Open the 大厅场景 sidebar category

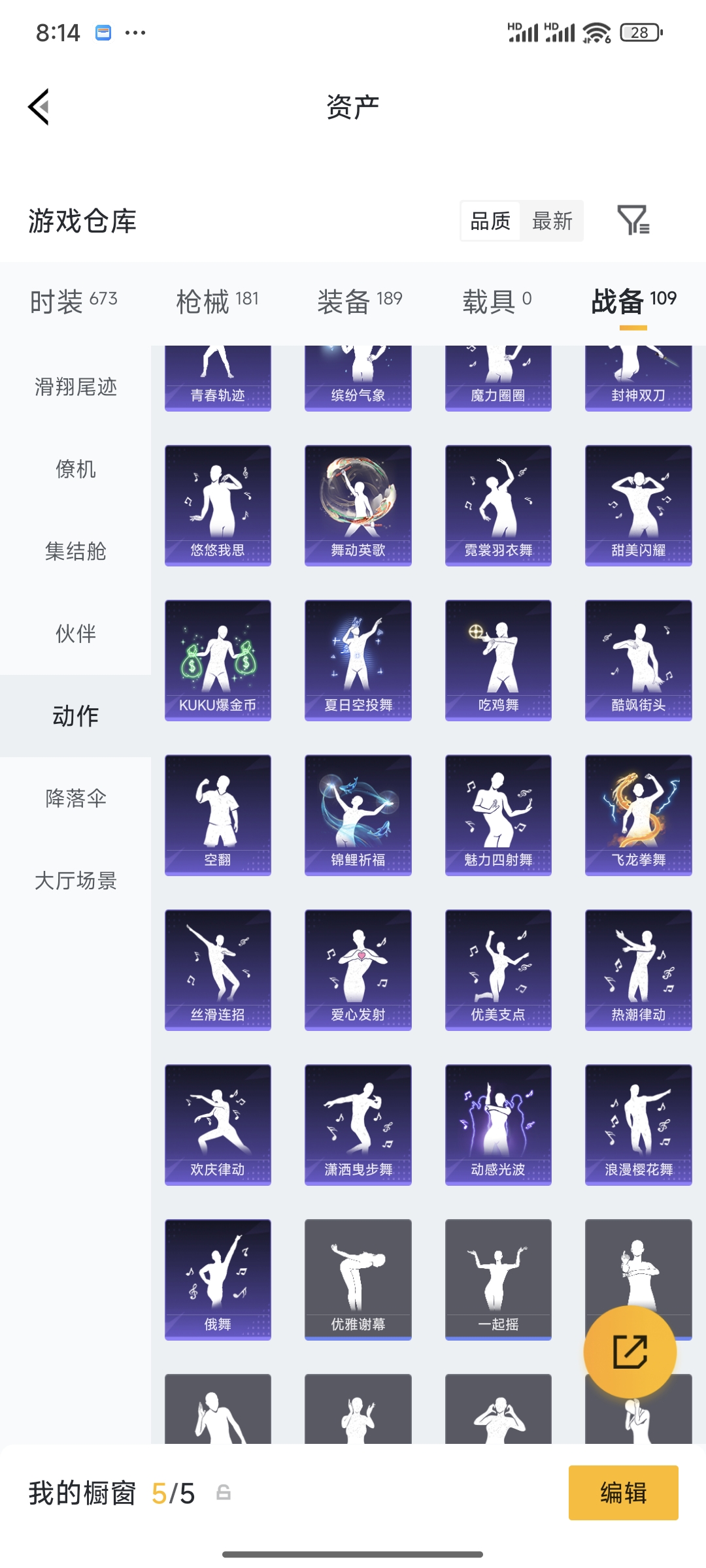[x=74, y=880]
